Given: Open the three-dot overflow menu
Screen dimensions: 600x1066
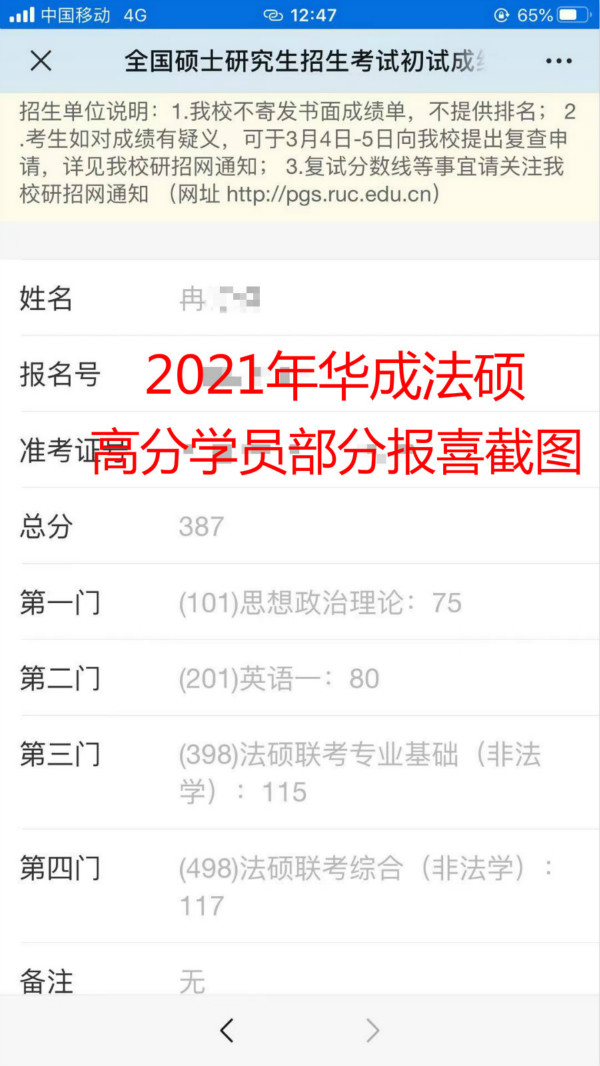Looking at the screenshot, I should (559, 61).
